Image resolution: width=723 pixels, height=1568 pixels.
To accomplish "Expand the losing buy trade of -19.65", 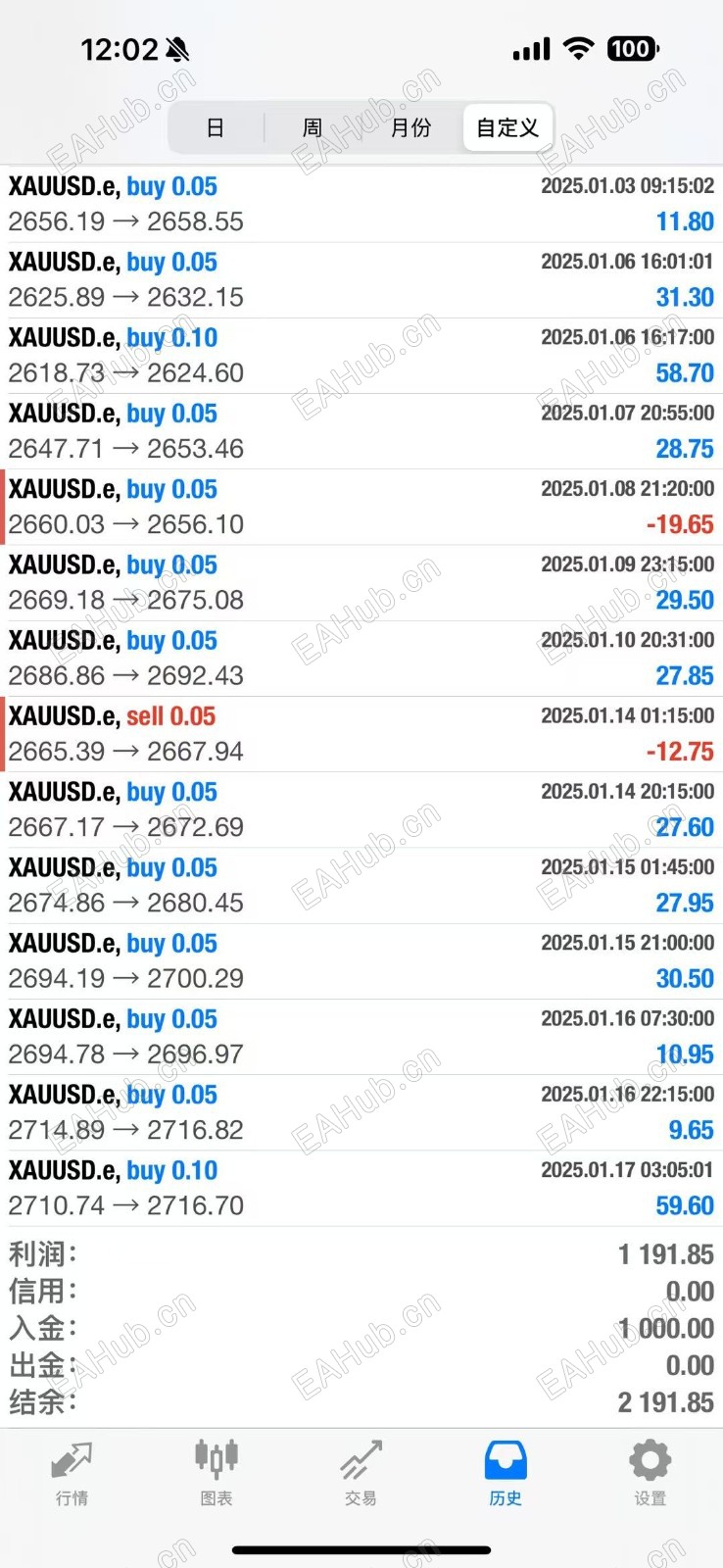I will [x=361, y=507].
